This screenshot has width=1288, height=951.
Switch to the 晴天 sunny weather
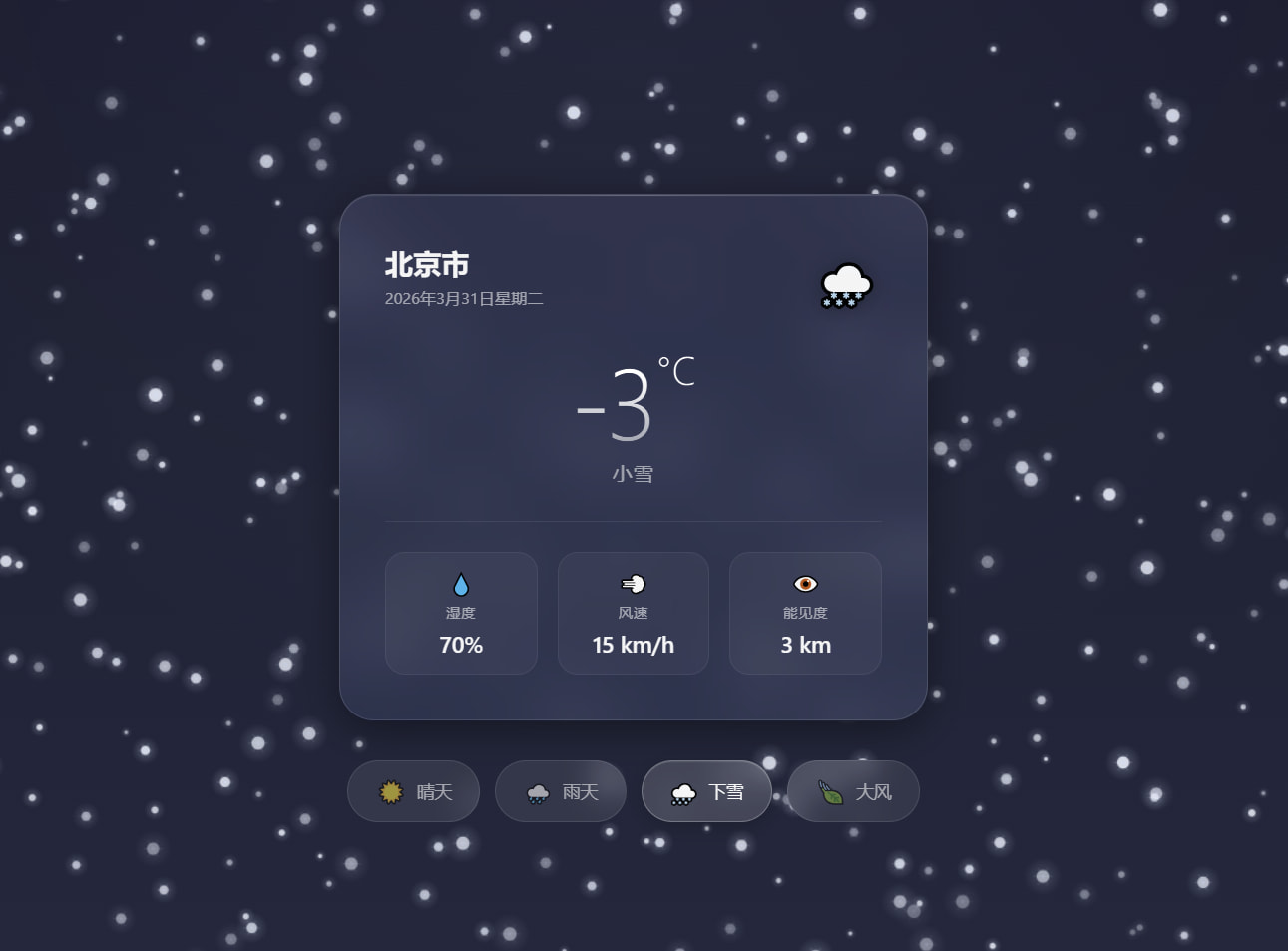coord(413,791)
